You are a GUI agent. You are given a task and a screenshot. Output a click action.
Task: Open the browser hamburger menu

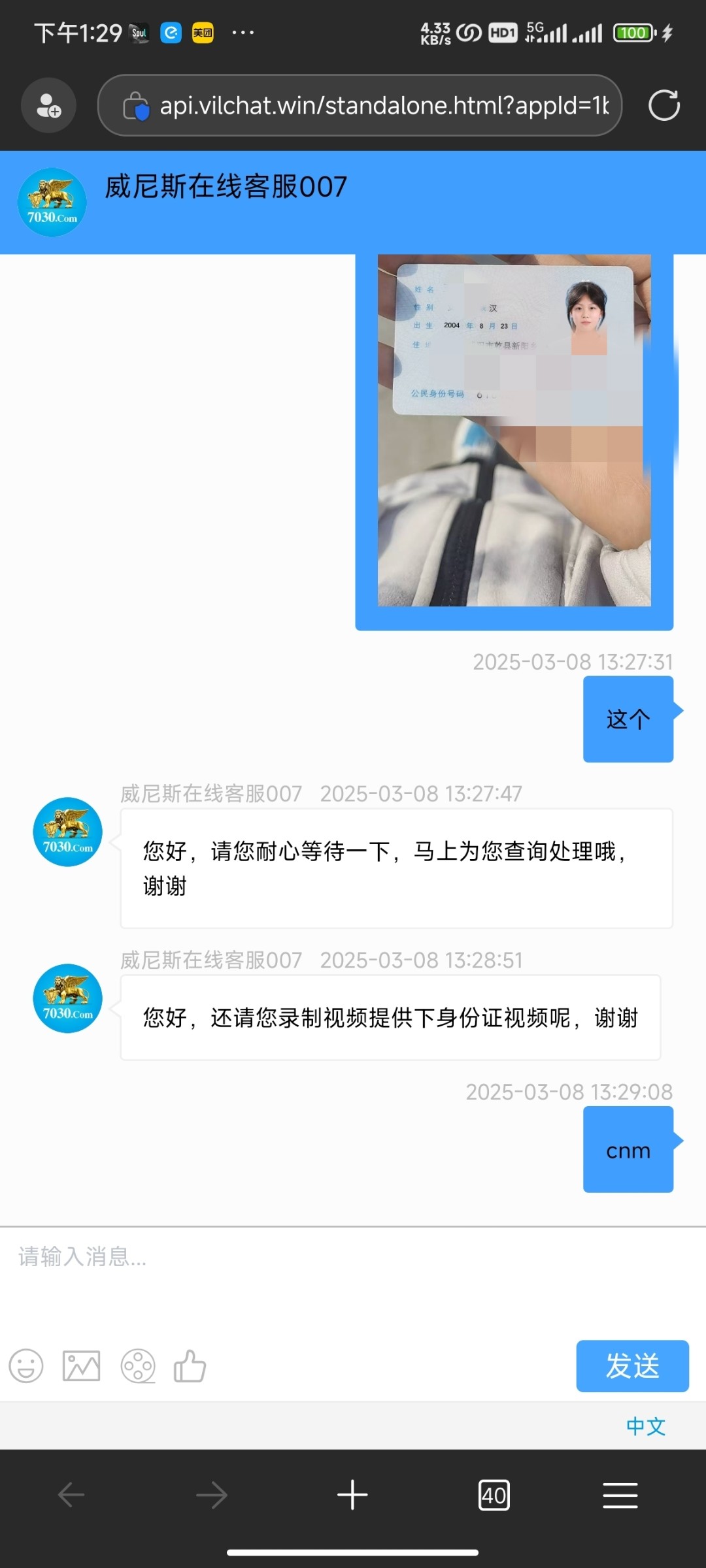coord(620,1495)
